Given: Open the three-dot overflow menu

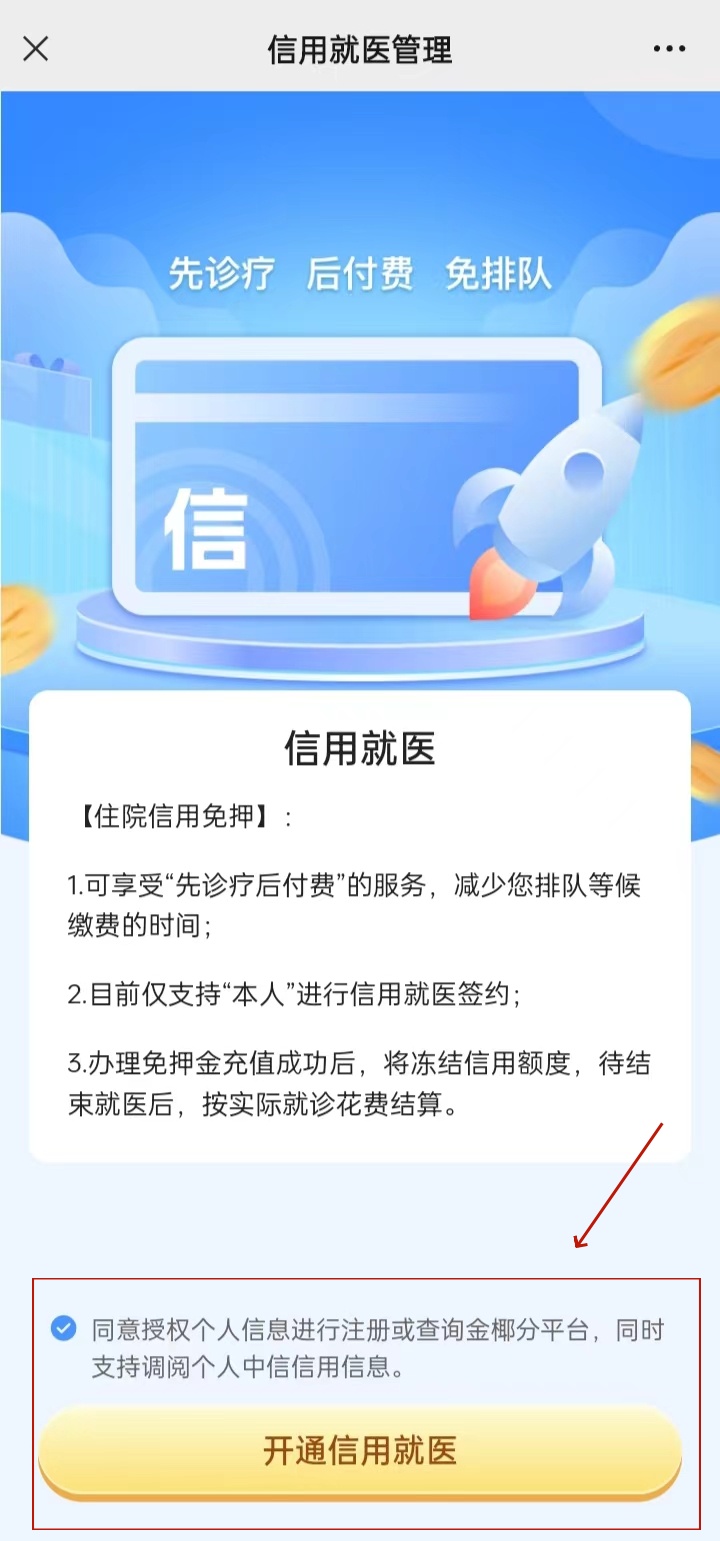Looking at the screenshot, I should coord(669,49).
